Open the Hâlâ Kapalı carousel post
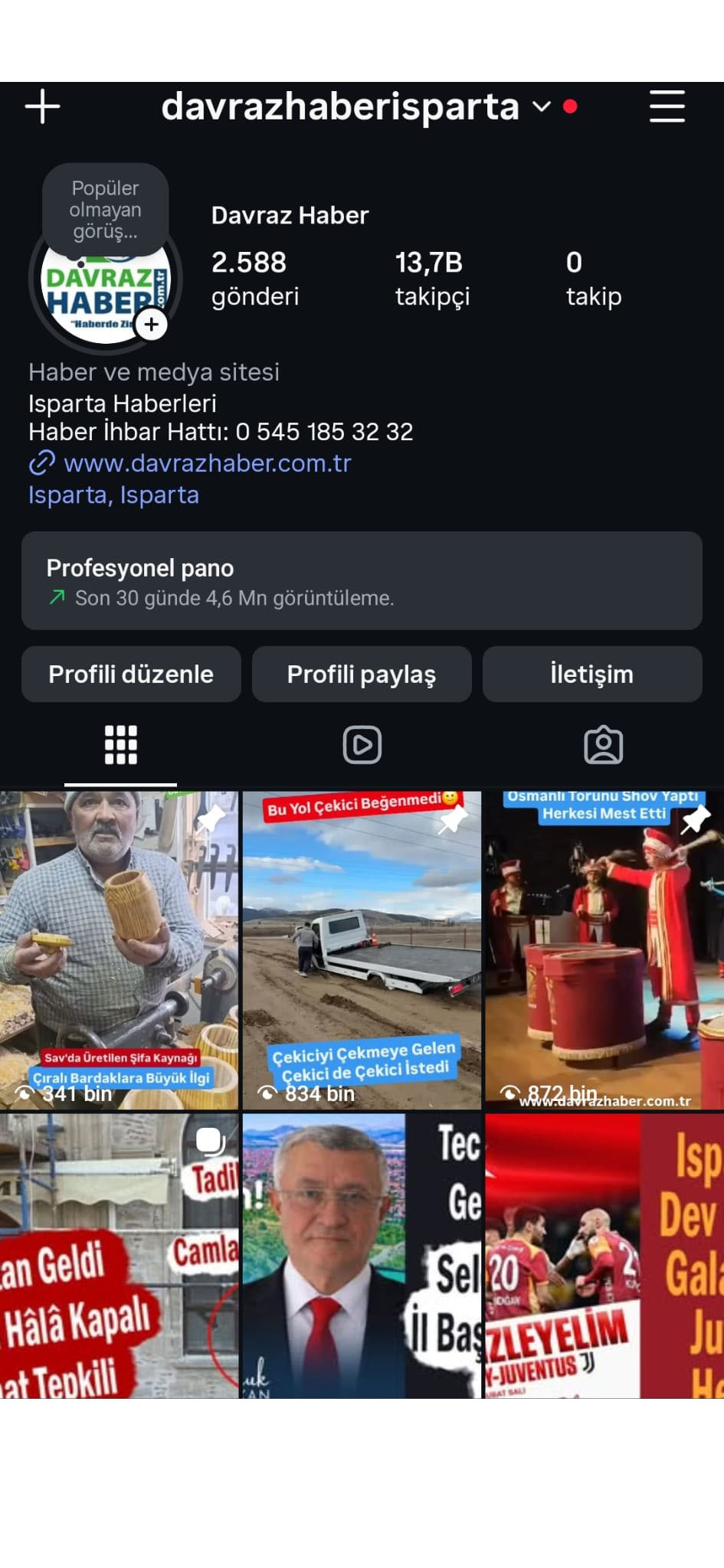724x1568 pixels. tap(119, 1256)
